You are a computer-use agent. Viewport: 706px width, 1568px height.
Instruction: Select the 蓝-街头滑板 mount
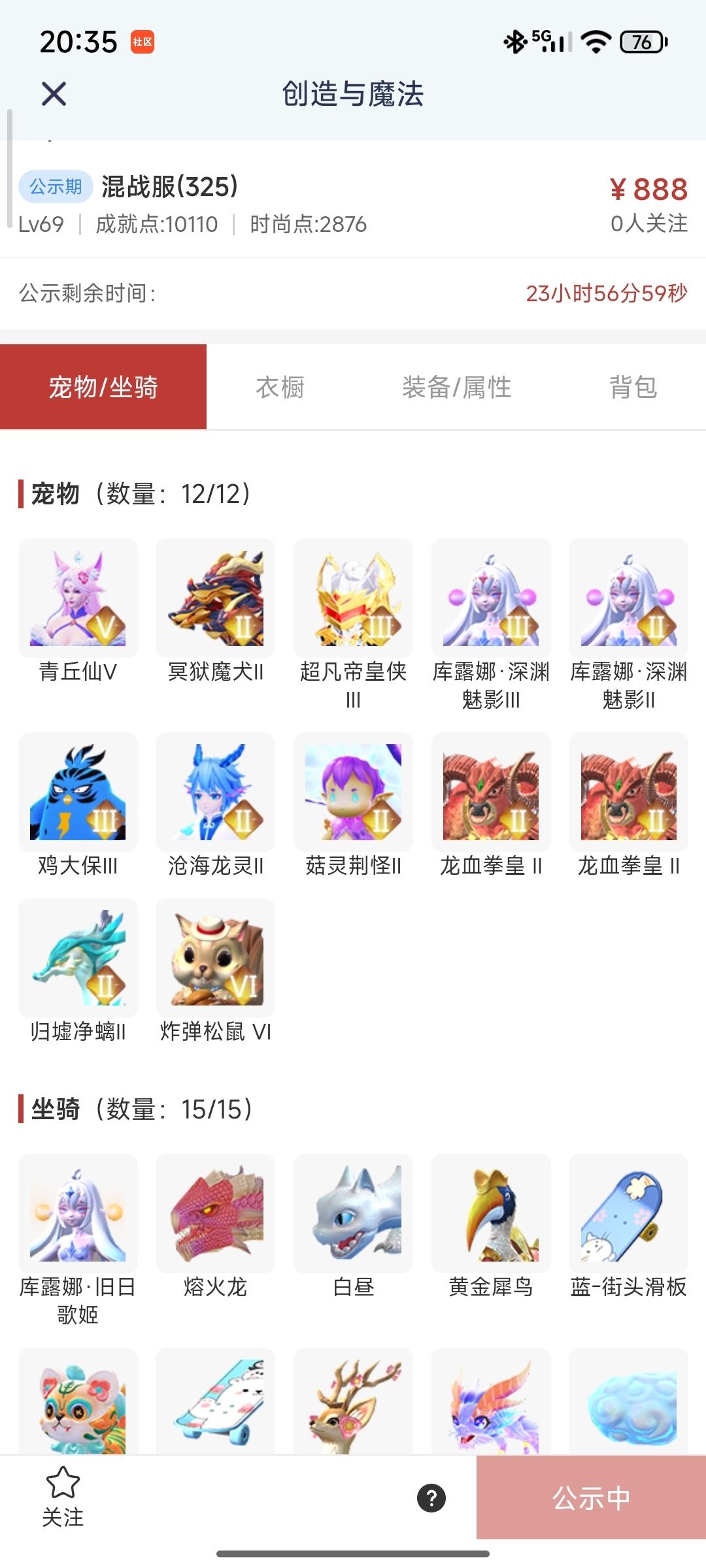[x=628, y=1212]
